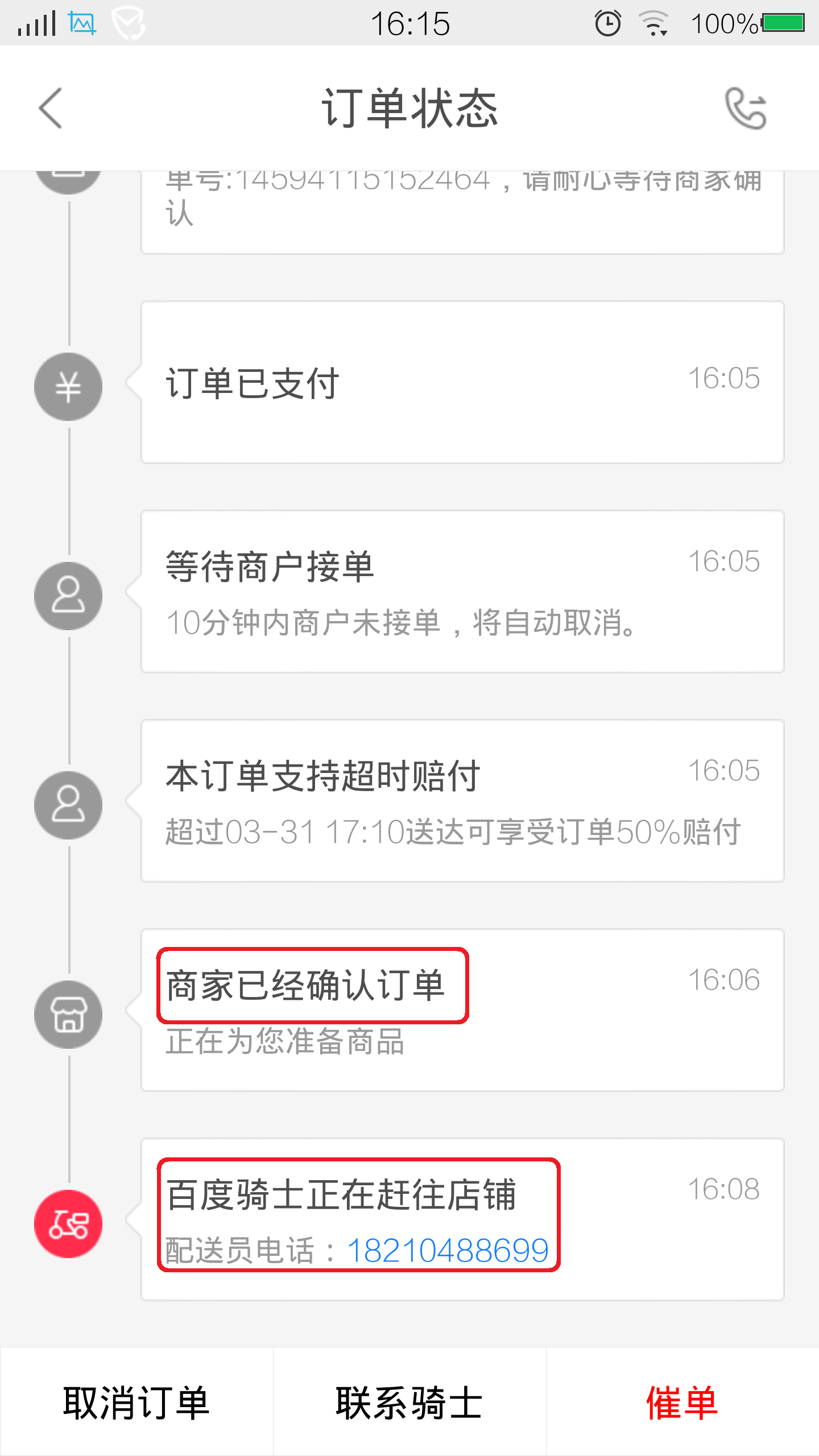Tap 催单 to urge the order
Image resolution: width=819 pixels, height=1456 pixels.
682,1403
